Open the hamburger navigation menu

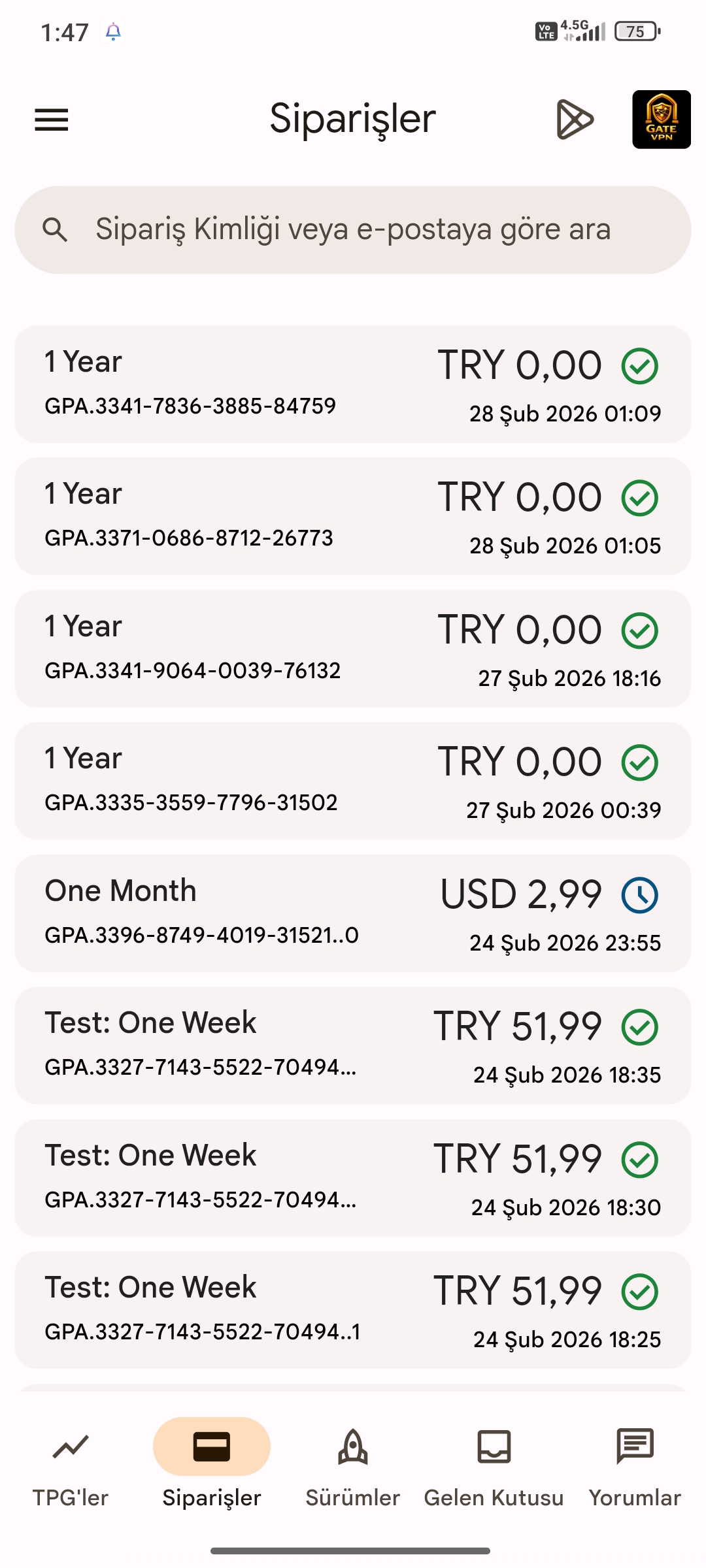click(x=52, y=120)
